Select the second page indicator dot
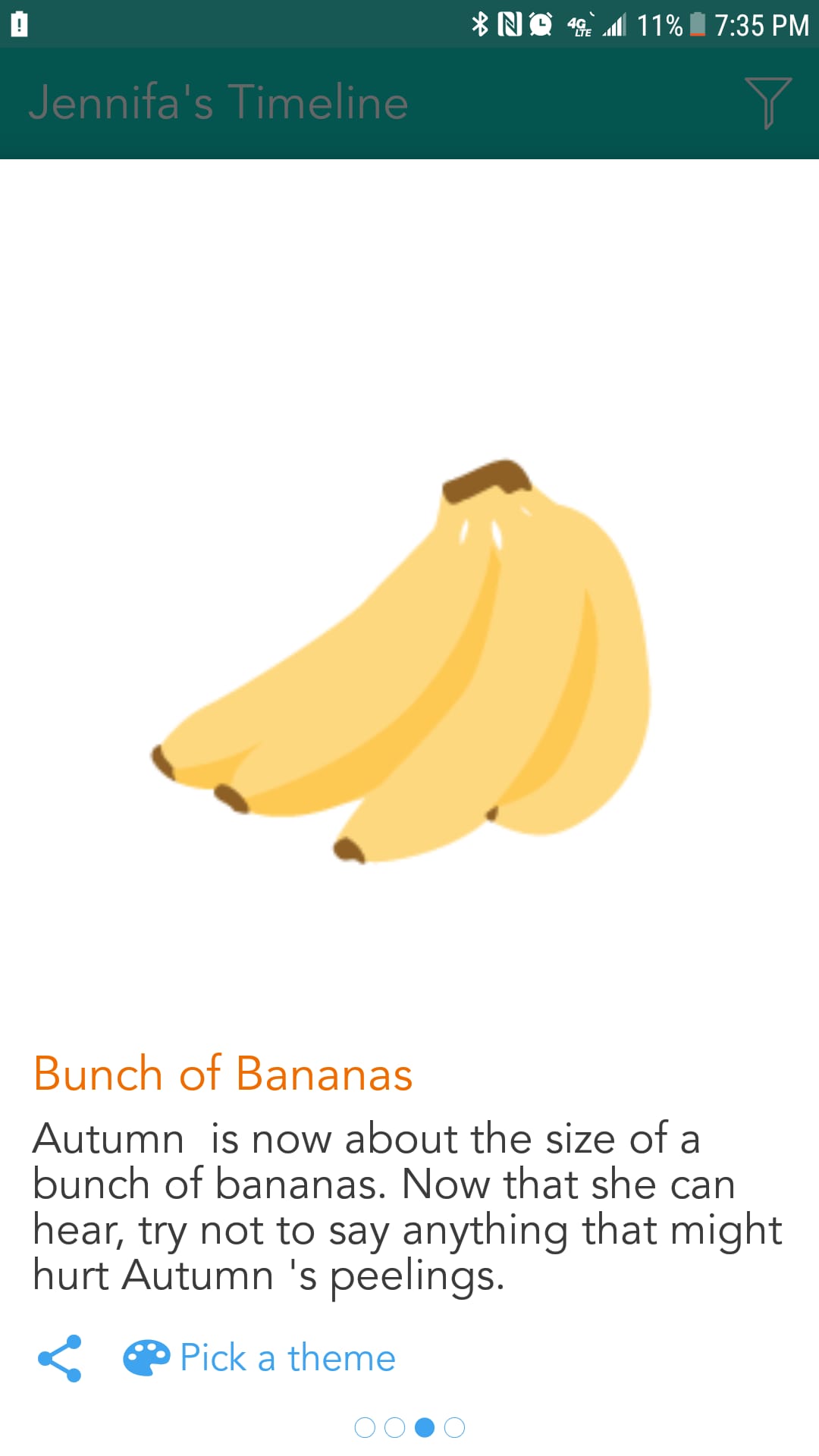This screenshot has width=819, height=1456. tap(395, 1428)
